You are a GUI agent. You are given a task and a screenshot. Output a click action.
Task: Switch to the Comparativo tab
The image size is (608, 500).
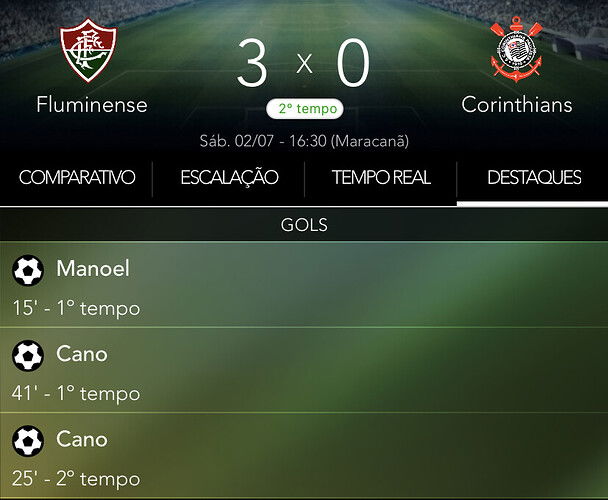[77, 178]
